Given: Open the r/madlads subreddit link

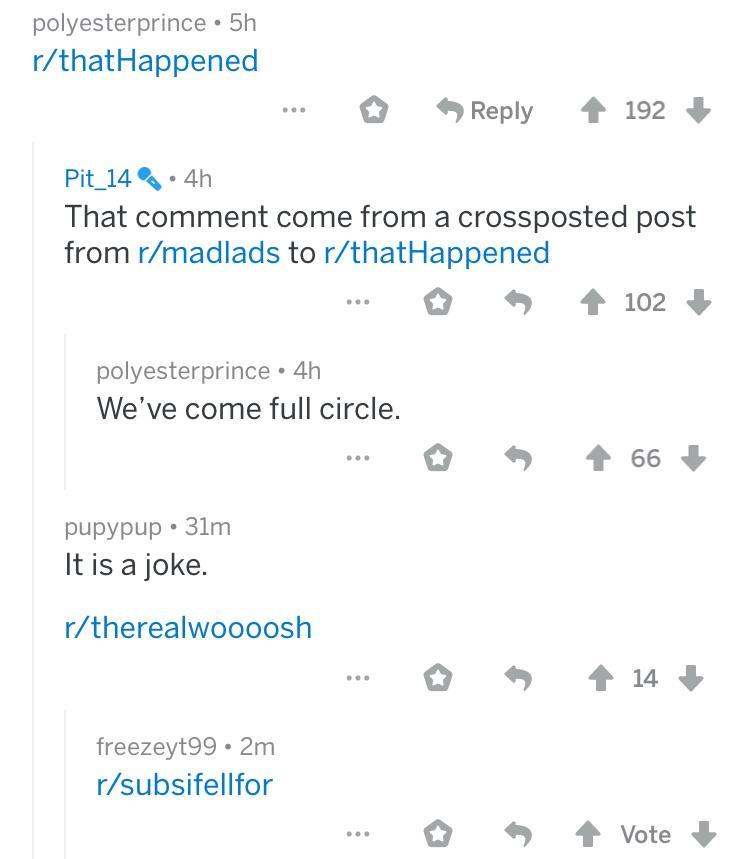Looking at the screenshot, I should pyautogui.click(x=208, y=252).
